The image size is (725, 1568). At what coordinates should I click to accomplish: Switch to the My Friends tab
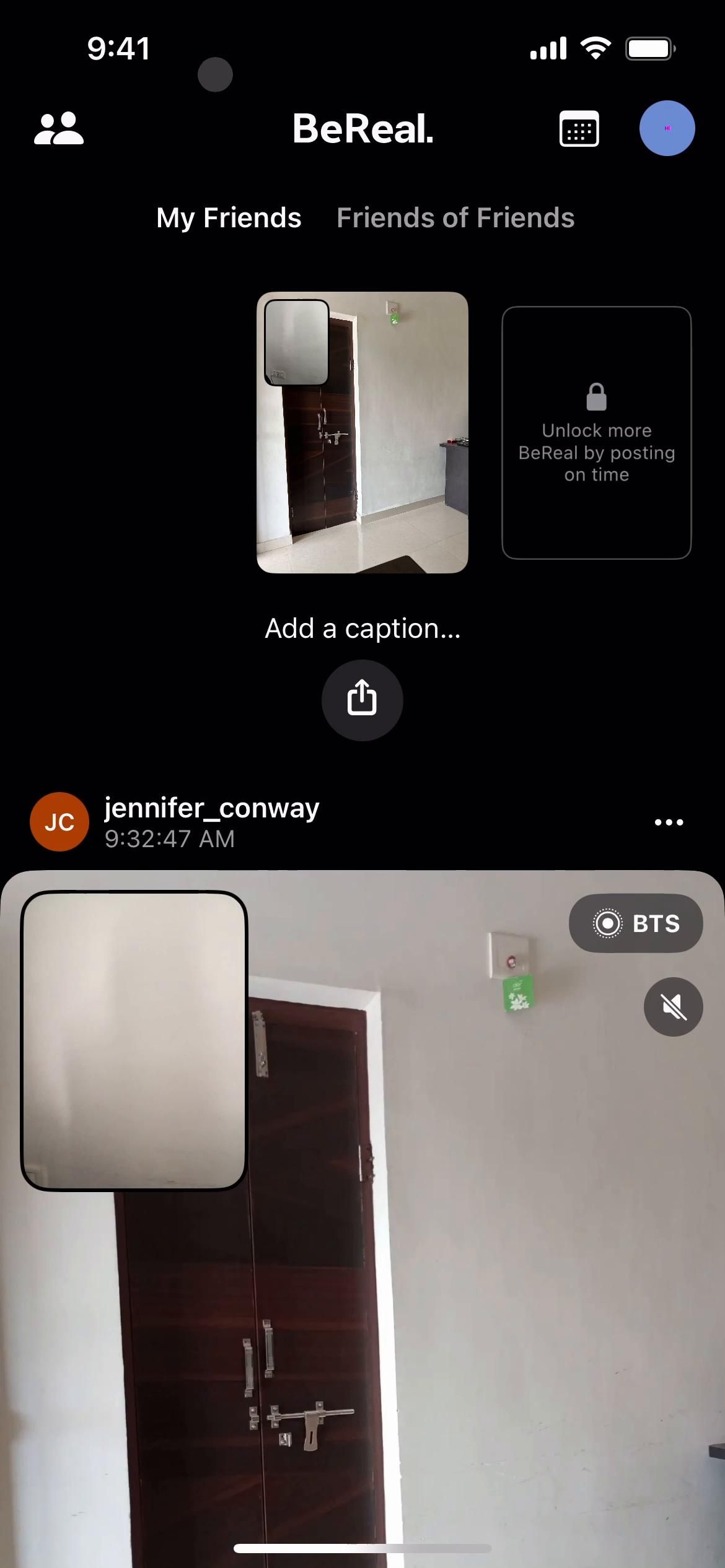[x=229, y=218]
